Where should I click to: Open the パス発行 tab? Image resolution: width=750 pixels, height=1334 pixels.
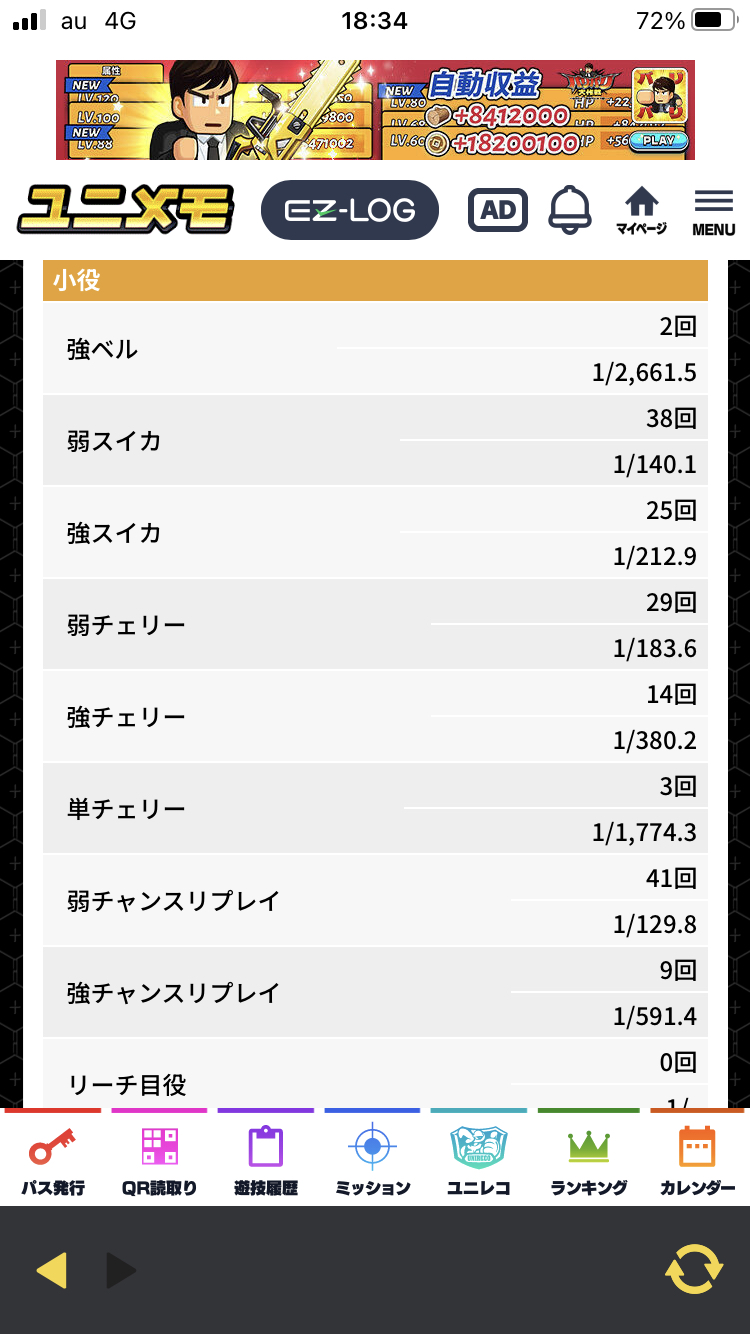pos(53,1156)
